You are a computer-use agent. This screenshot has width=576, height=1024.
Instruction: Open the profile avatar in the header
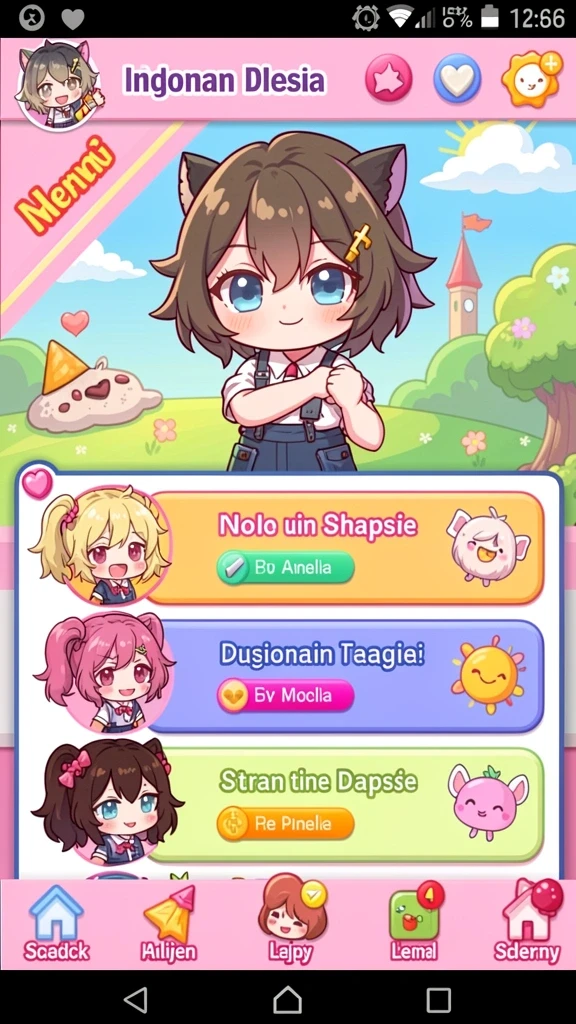(x=58, y=85)
